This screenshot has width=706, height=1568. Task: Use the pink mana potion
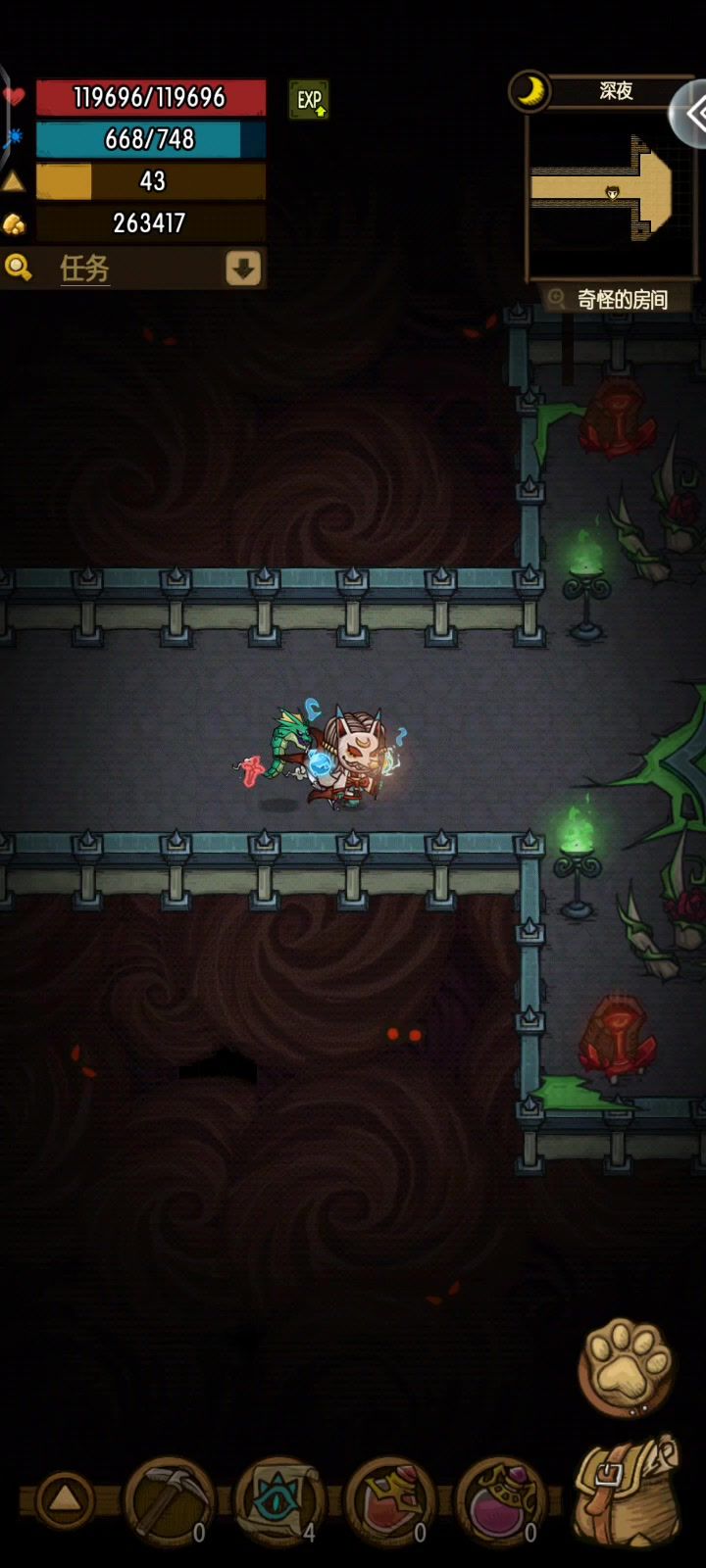pyautogui.click(x=500, y=1499)
